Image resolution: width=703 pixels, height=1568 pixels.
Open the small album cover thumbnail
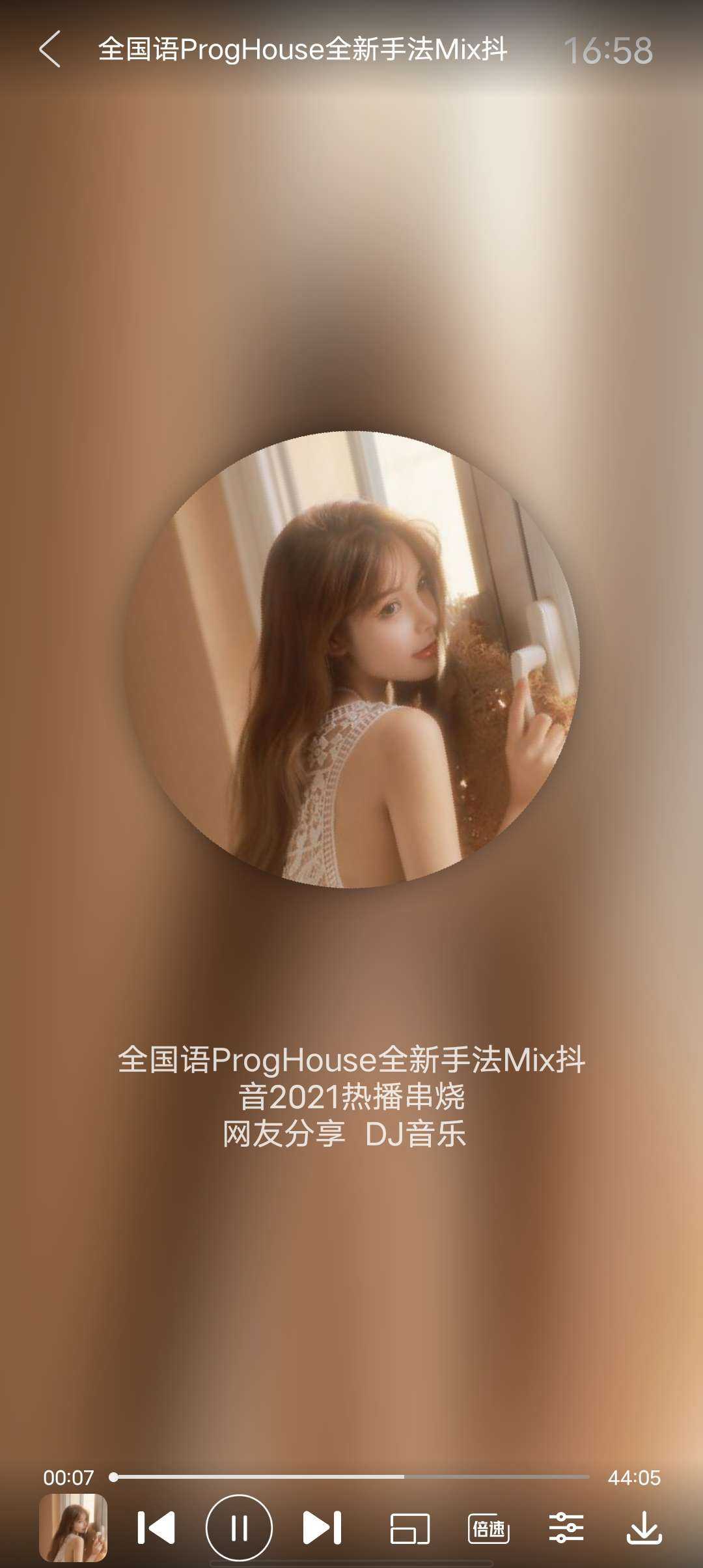[x=74, y=1528]
